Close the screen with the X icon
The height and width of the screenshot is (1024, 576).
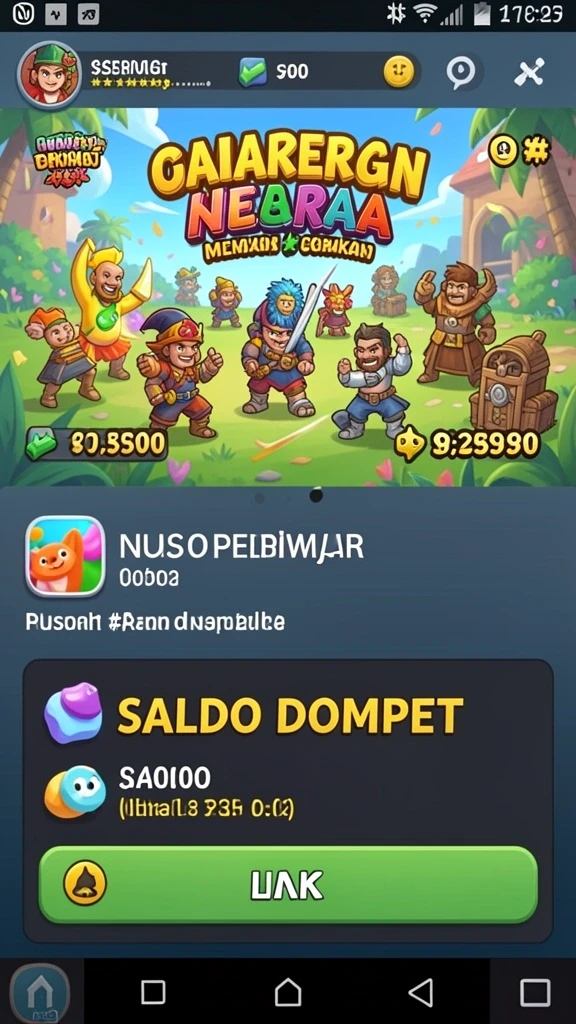529,72
